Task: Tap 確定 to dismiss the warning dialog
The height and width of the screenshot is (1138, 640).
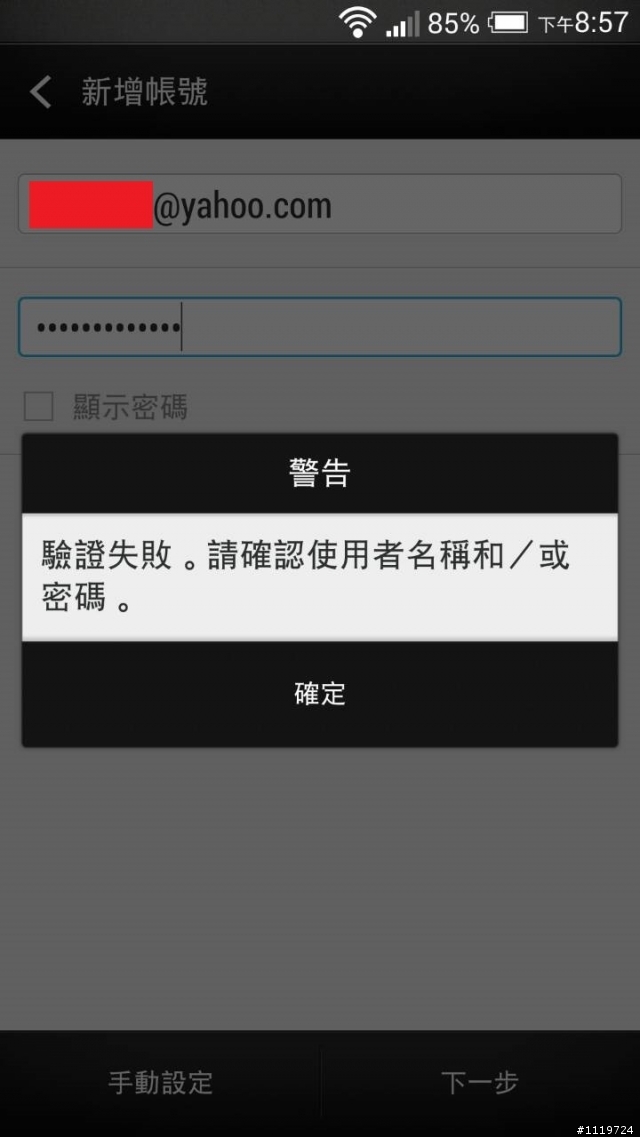Action: (320, 694)
